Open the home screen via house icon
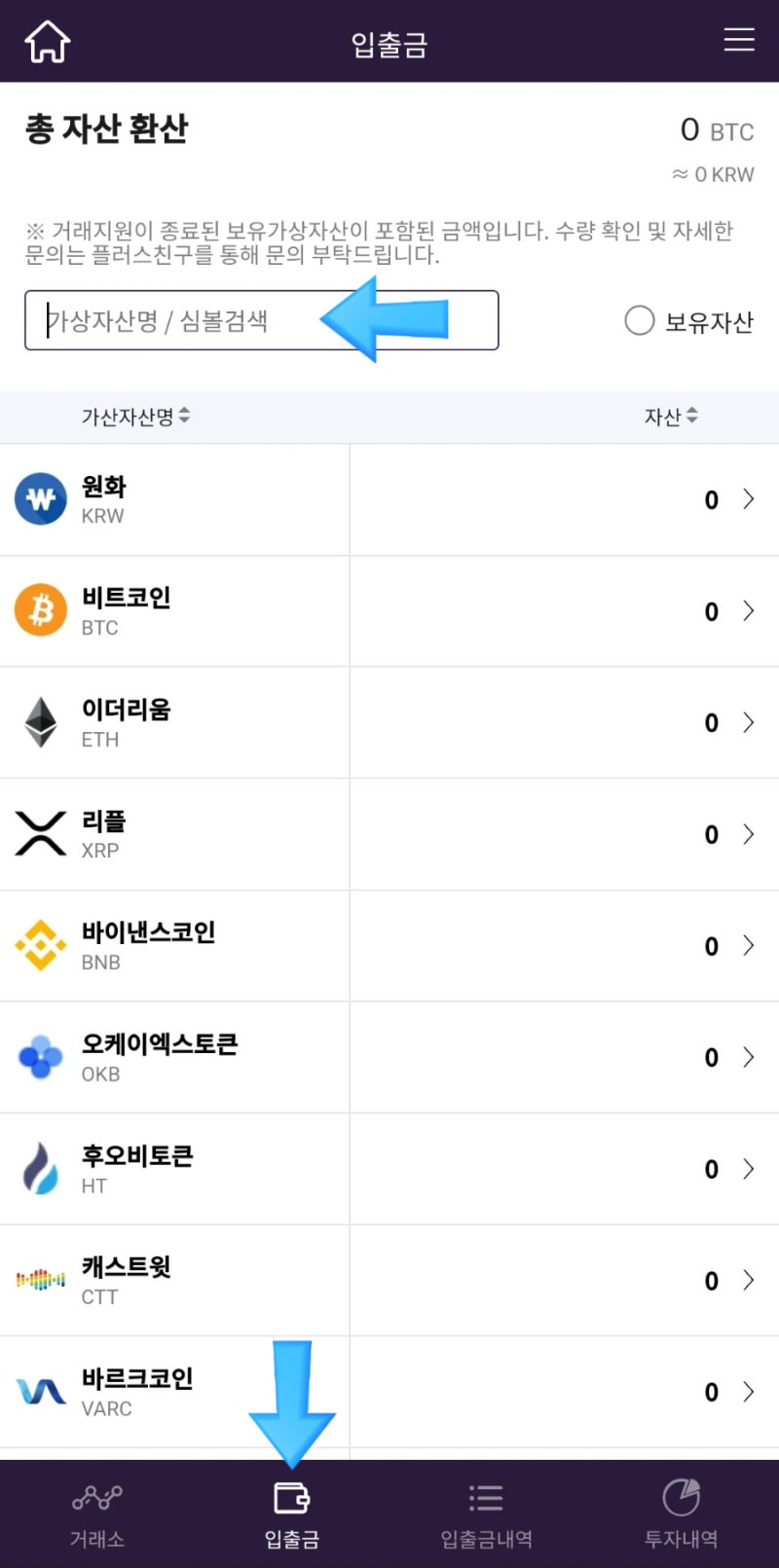The width and height of the screenshot is (779, 1568). pyautogui.click(x=44, y=40)
